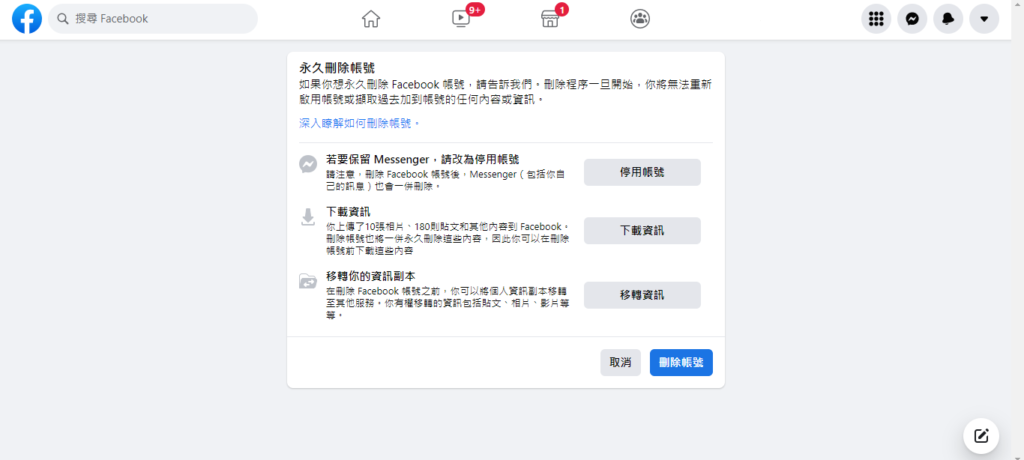Open Messenger from the top bar

click(912, 19)
